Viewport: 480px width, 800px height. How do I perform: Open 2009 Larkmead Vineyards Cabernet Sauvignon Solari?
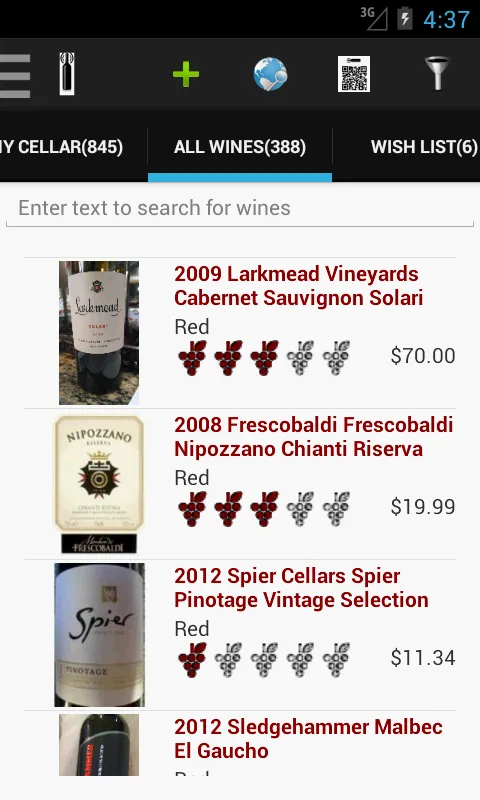(x=240, y=333)
